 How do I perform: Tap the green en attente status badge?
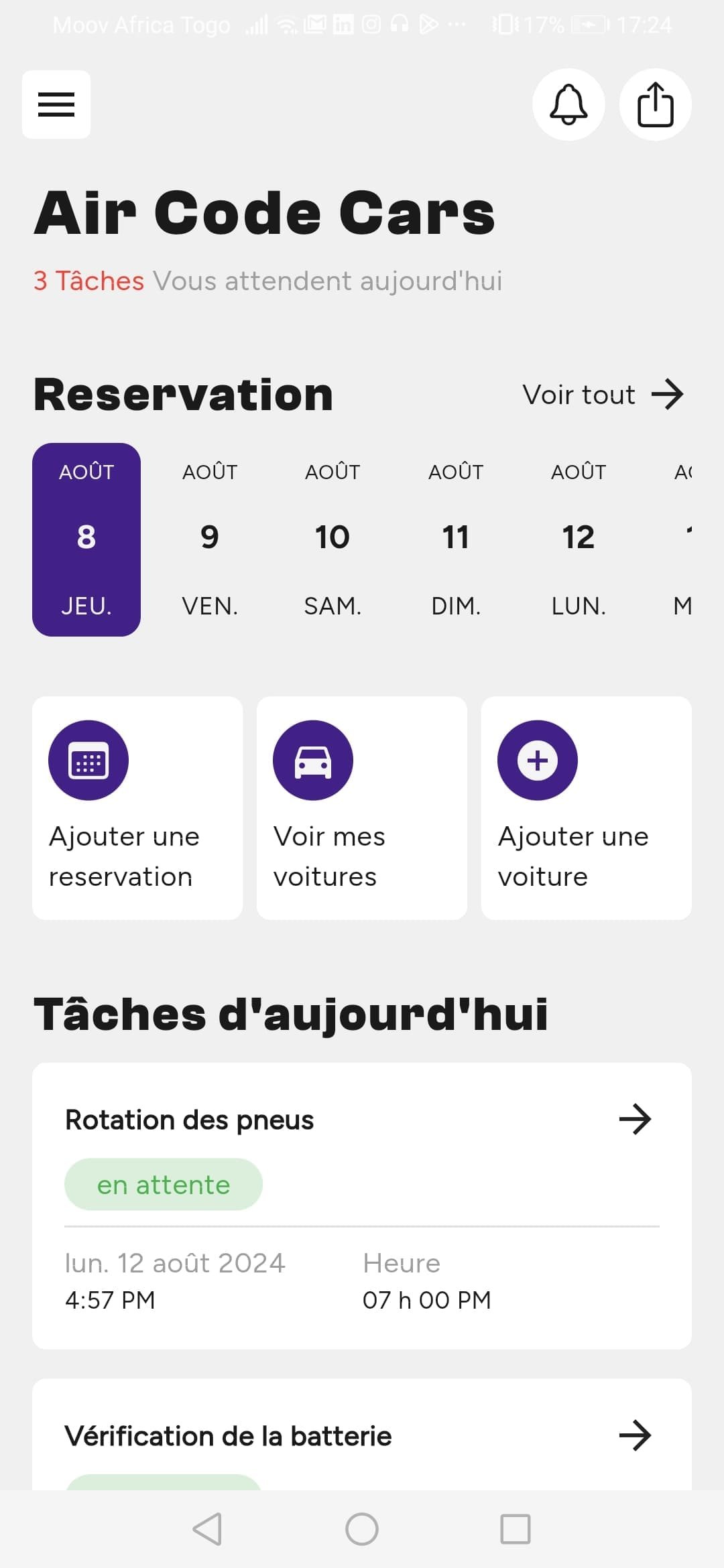pos(162,1183)
